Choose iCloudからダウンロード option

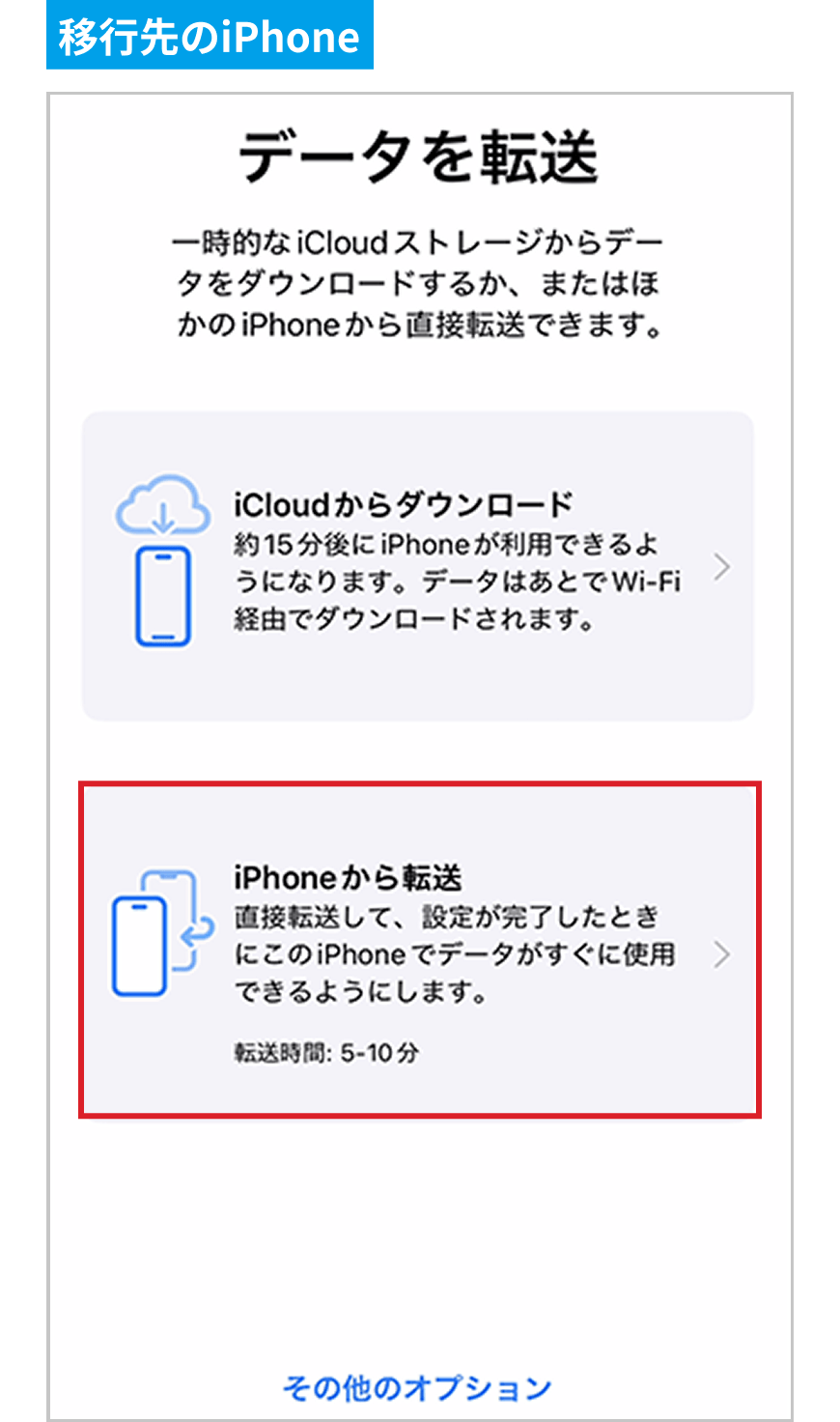[418, 566]
